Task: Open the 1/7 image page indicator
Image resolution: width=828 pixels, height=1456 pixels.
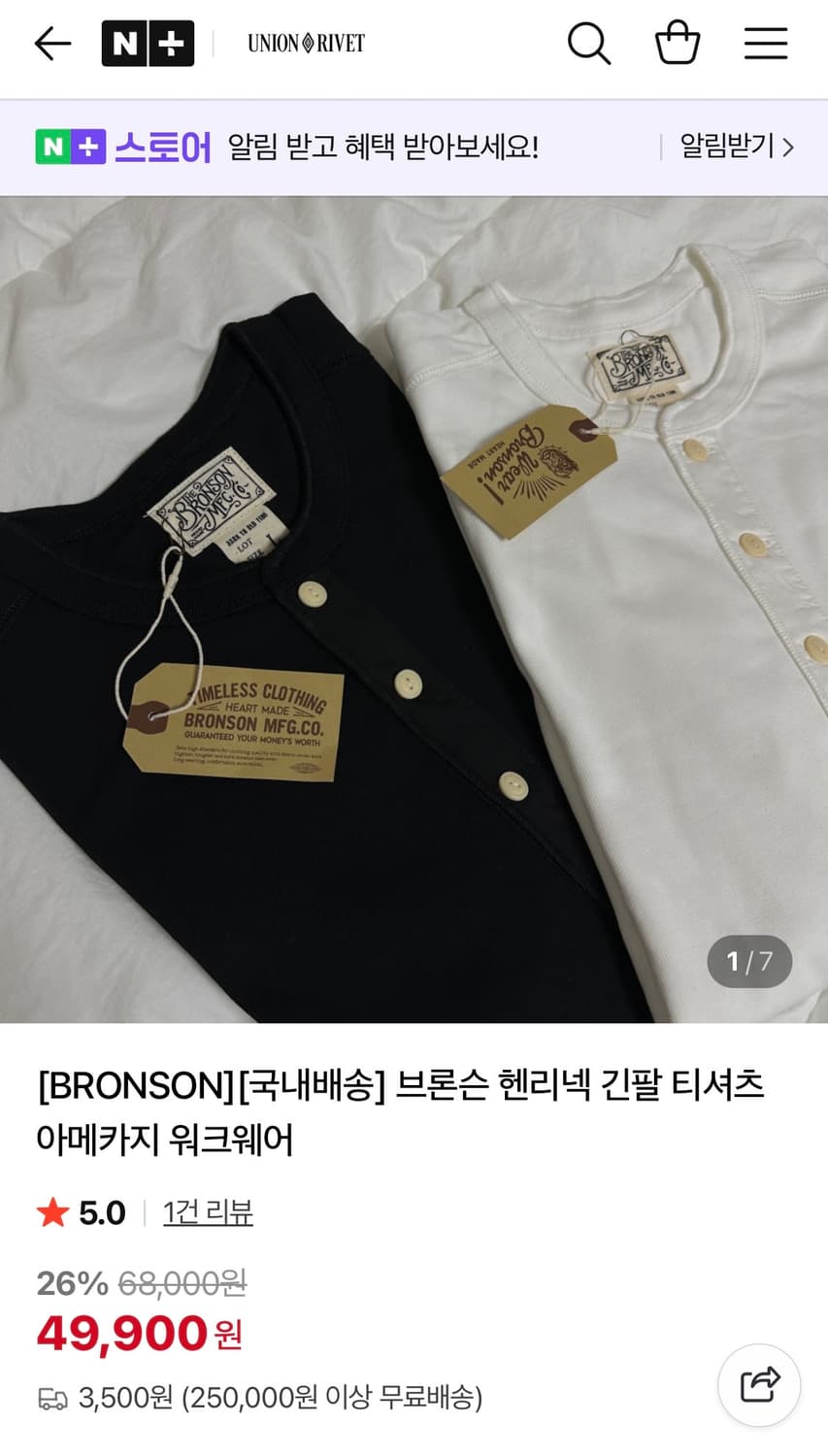Action: pyautogui.click(x=748, y=962)
